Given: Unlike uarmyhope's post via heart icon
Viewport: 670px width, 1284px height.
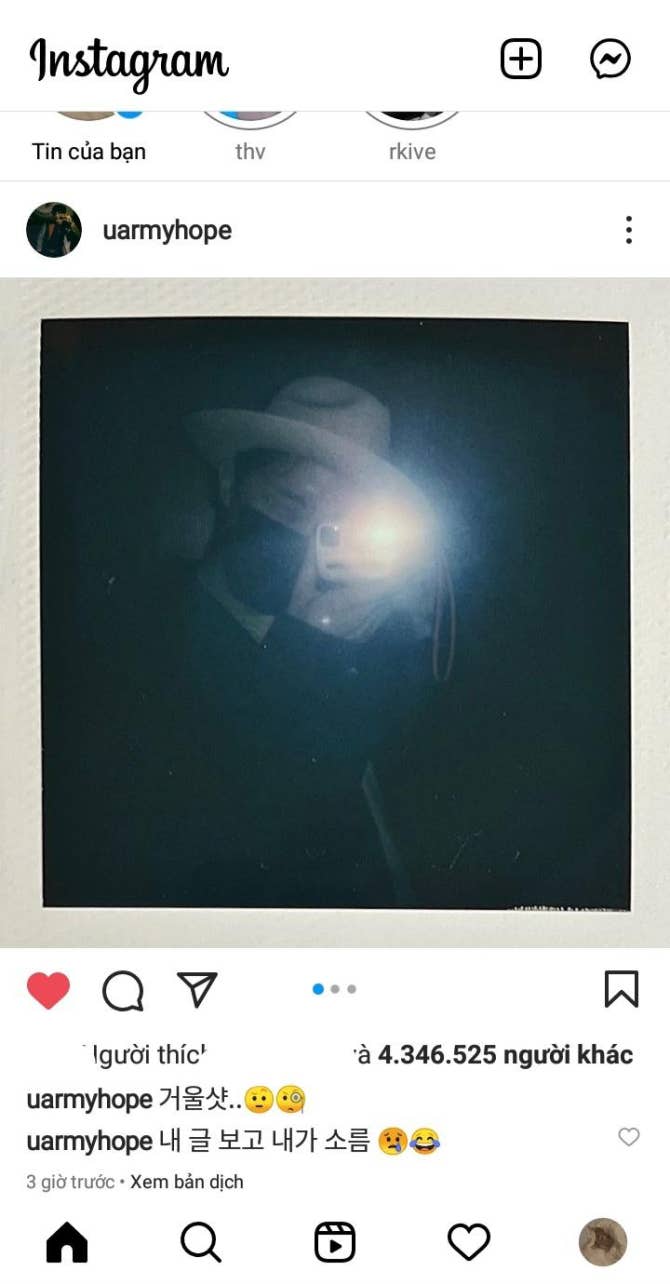Looking at the screenshot, I should (x=48, y=990).
